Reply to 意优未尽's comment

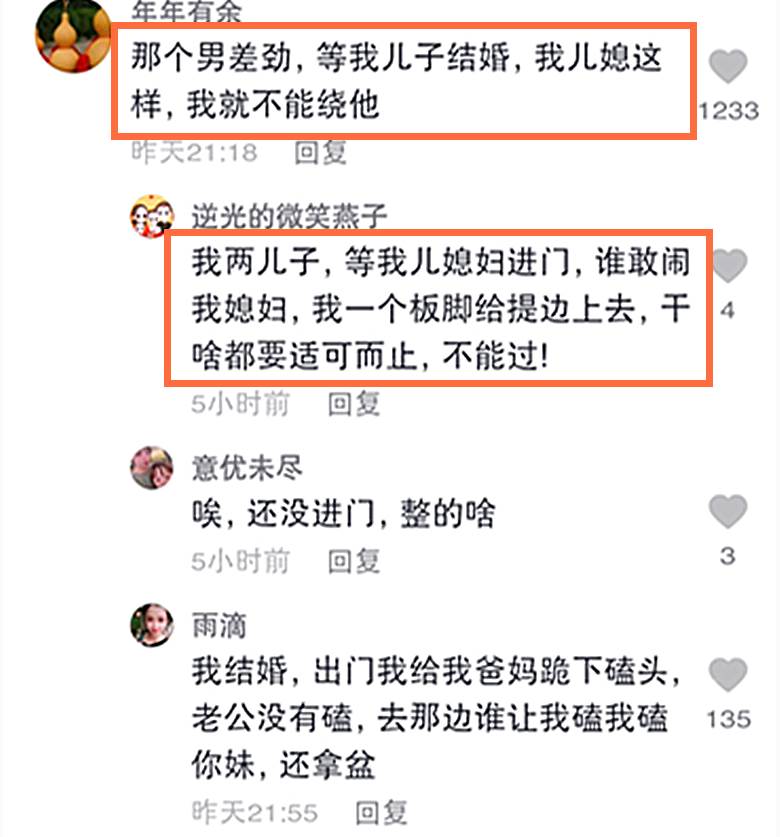(354, 561)
